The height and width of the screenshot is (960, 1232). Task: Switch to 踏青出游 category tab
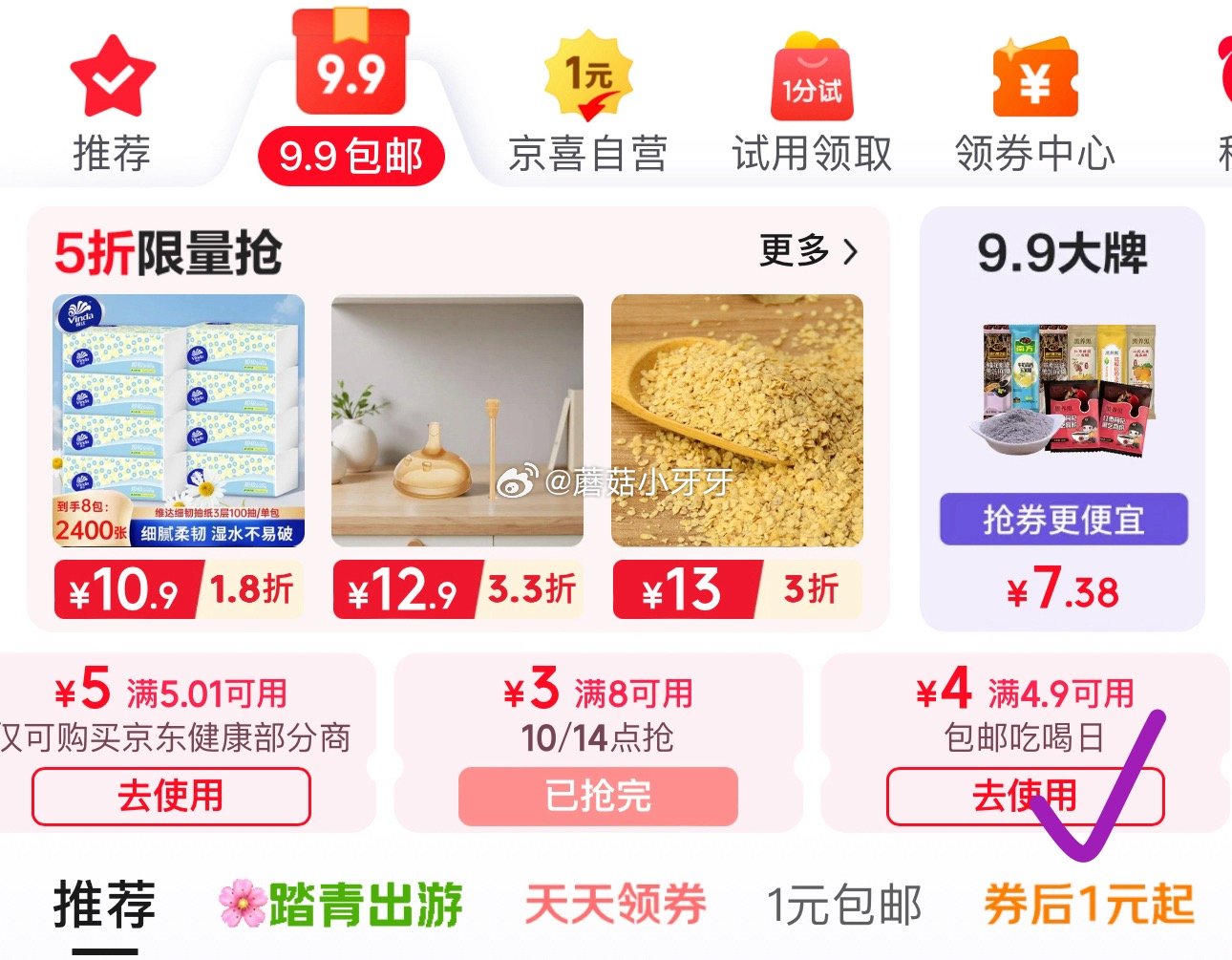341,905
